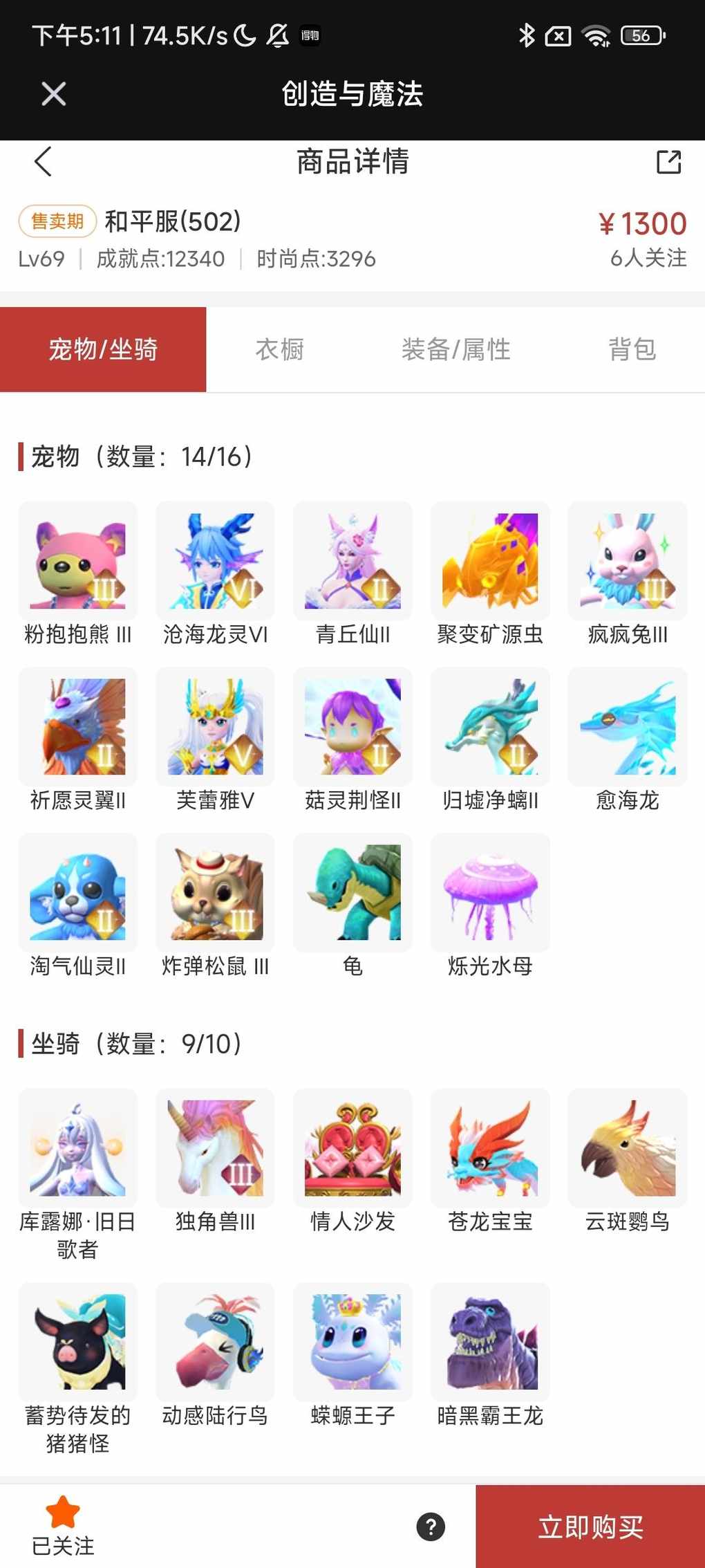The width and height of the screenshot is (705, 1568).
Task: Open the 愈海龙 pet tile
Action: pyautogui.click(x=628, y=740)
